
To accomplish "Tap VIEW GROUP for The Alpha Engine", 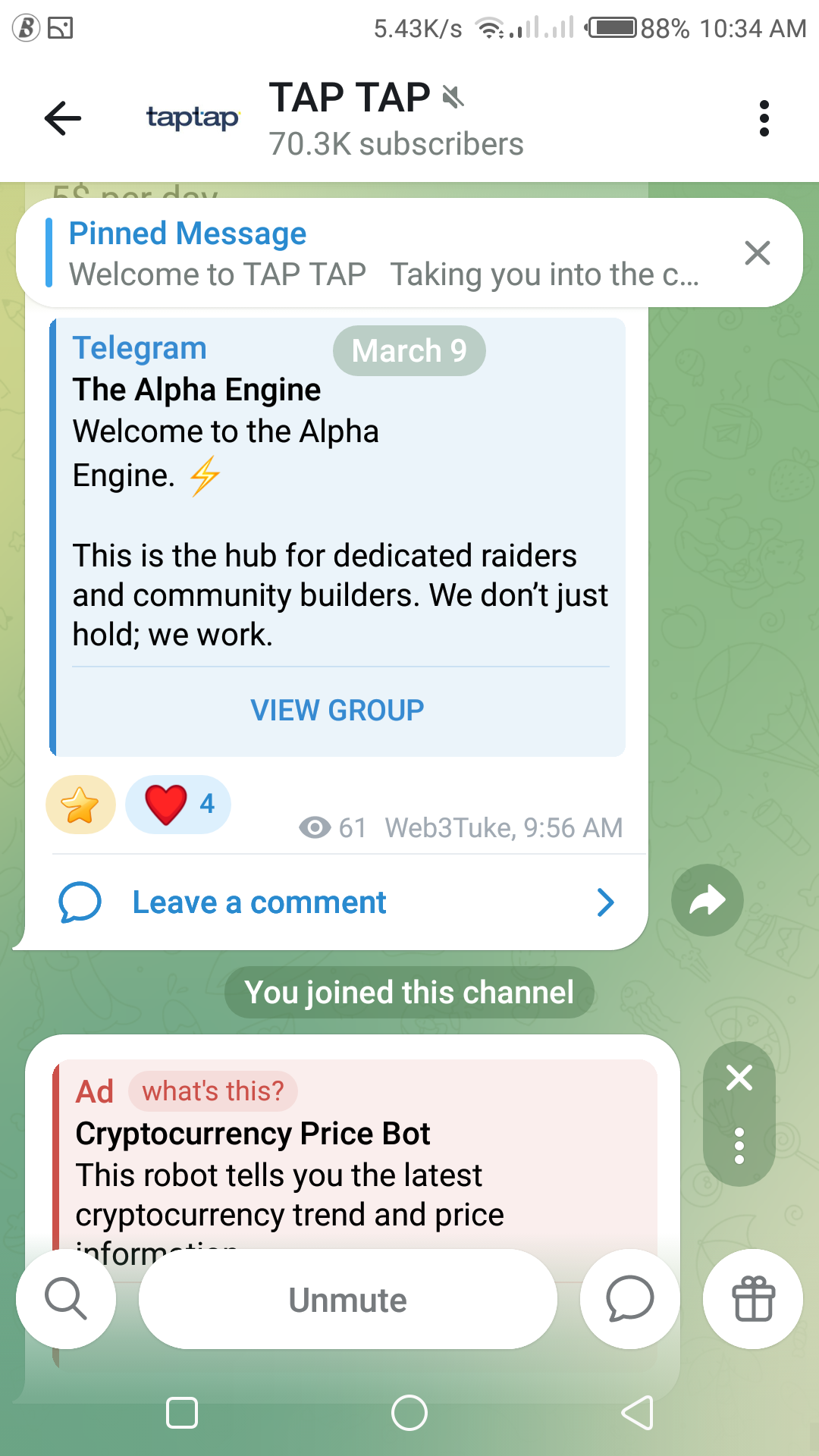I will (337, 711).
